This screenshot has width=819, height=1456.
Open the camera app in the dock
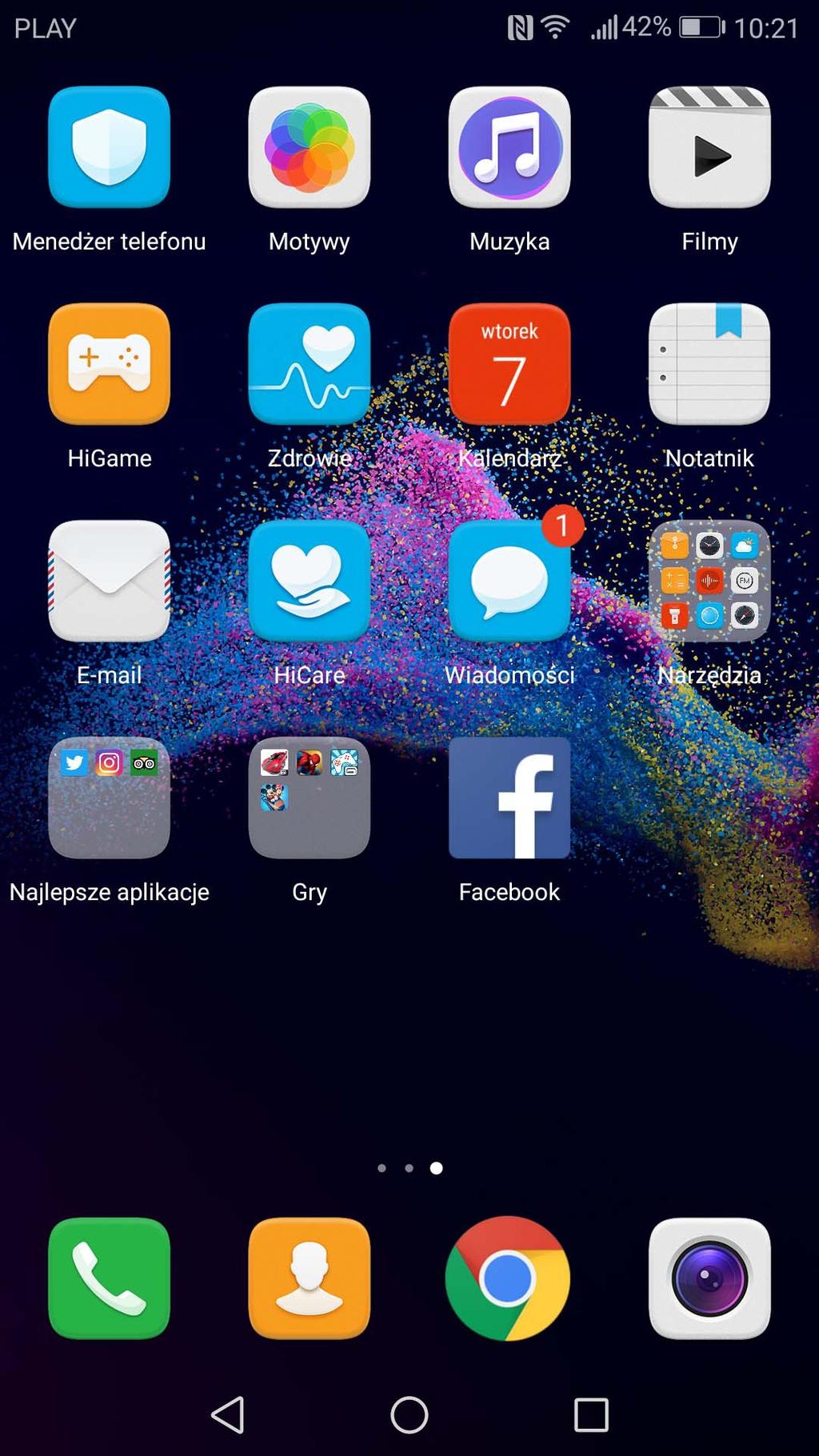pyautogui.click(x=709, y=1278)
